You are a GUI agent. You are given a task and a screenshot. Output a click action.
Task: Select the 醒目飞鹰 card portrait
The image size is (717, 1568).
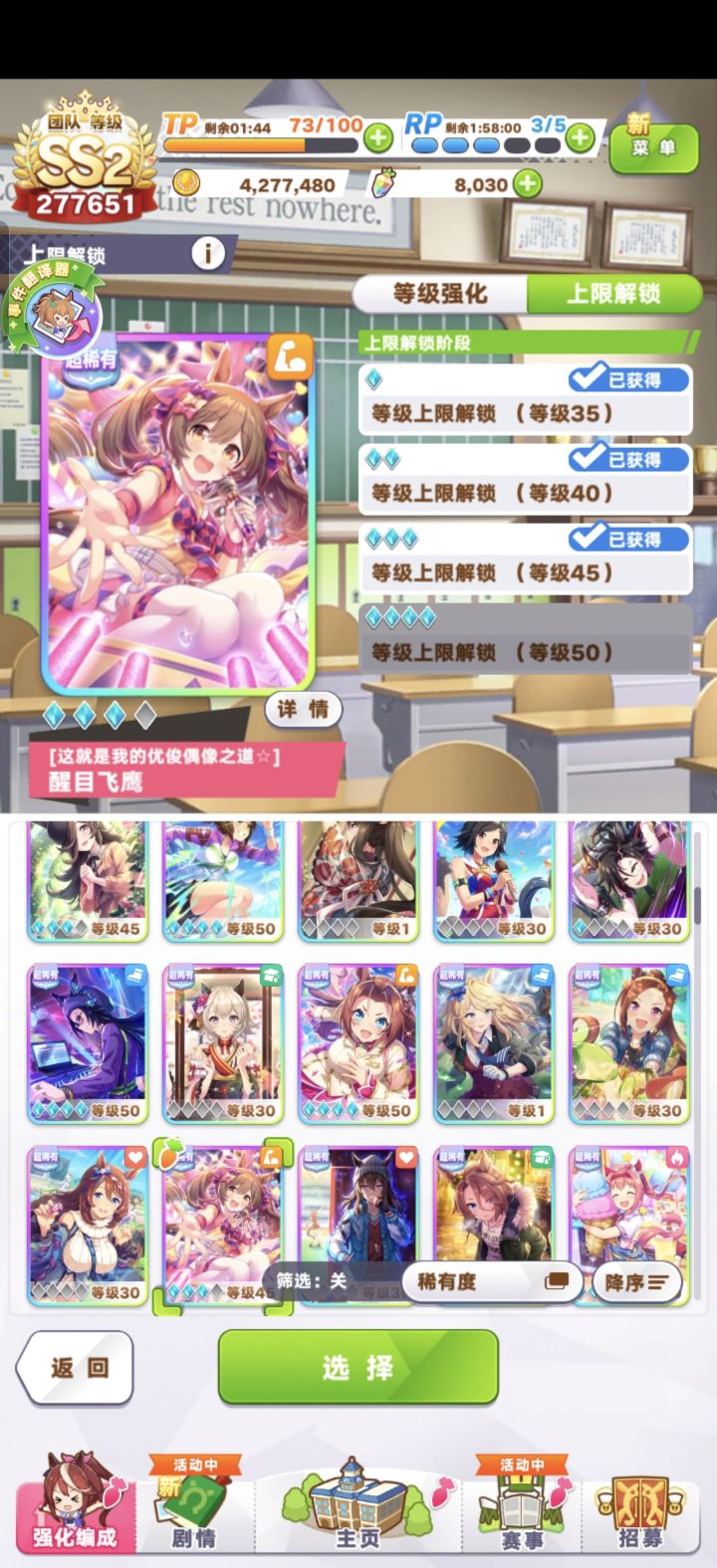(177, 508)
